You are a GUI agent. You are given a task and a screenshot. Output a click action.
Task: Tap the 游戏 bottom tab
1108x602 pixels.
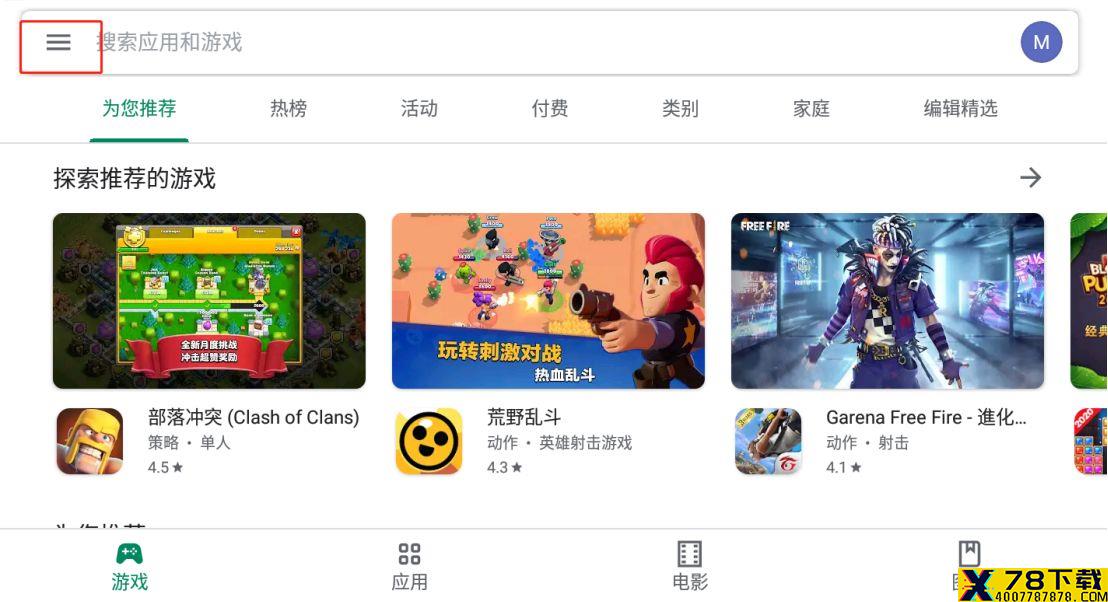point(129,566)
